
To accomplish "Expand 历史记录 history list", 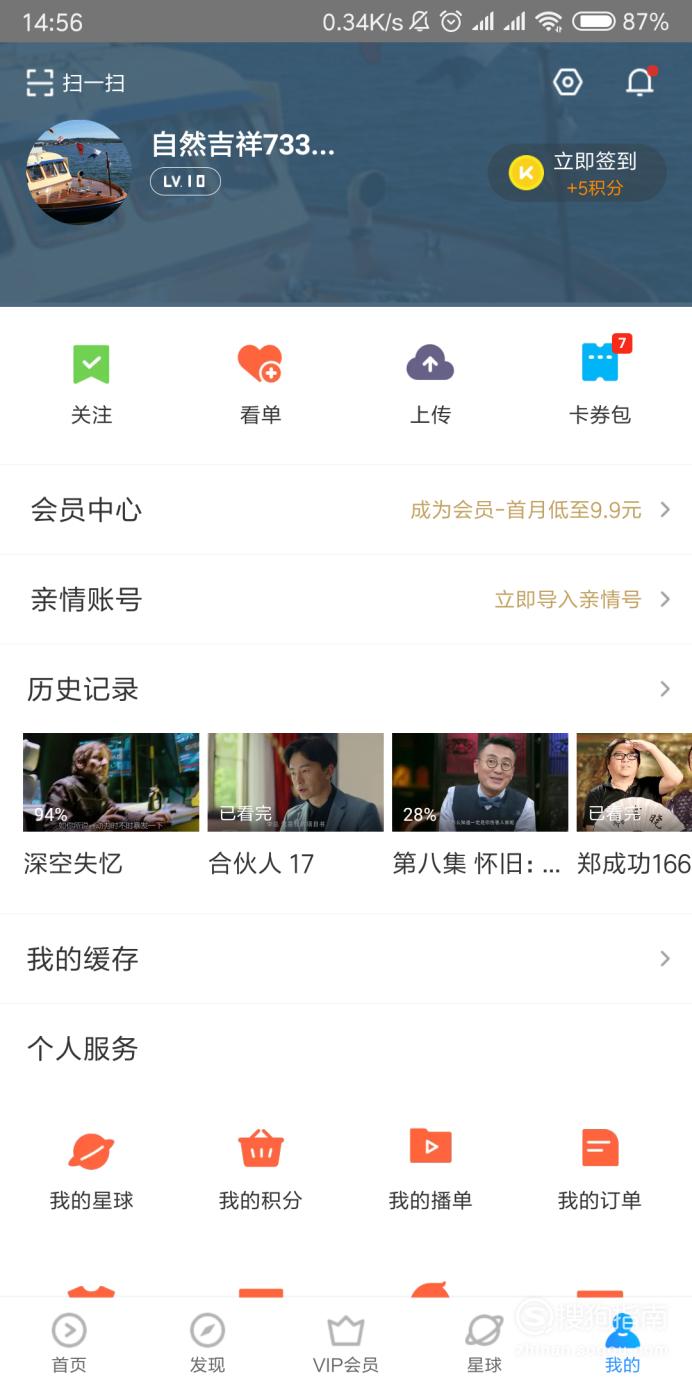I will point(346,689).
